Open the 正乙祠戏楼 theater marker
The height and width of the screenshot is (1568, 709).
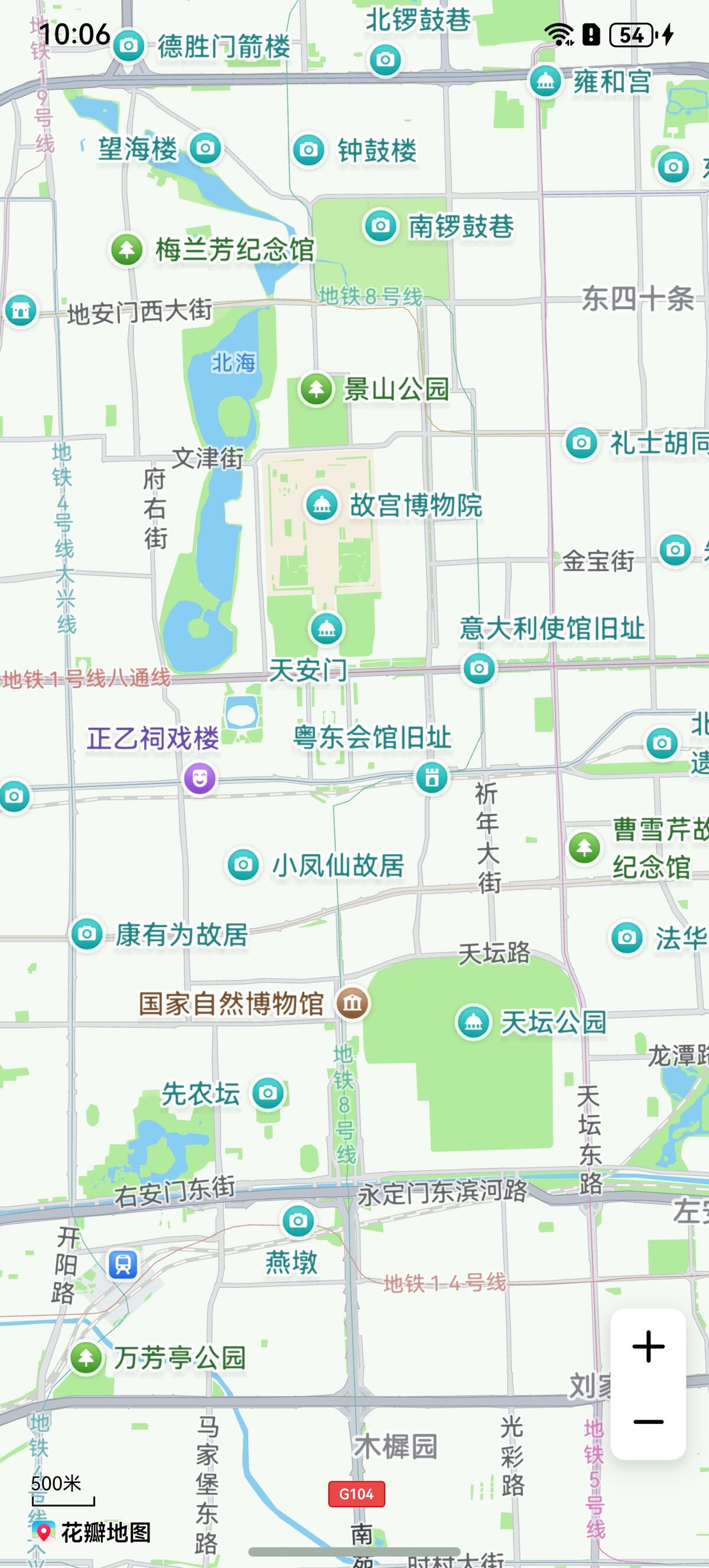tap(200, 778)
